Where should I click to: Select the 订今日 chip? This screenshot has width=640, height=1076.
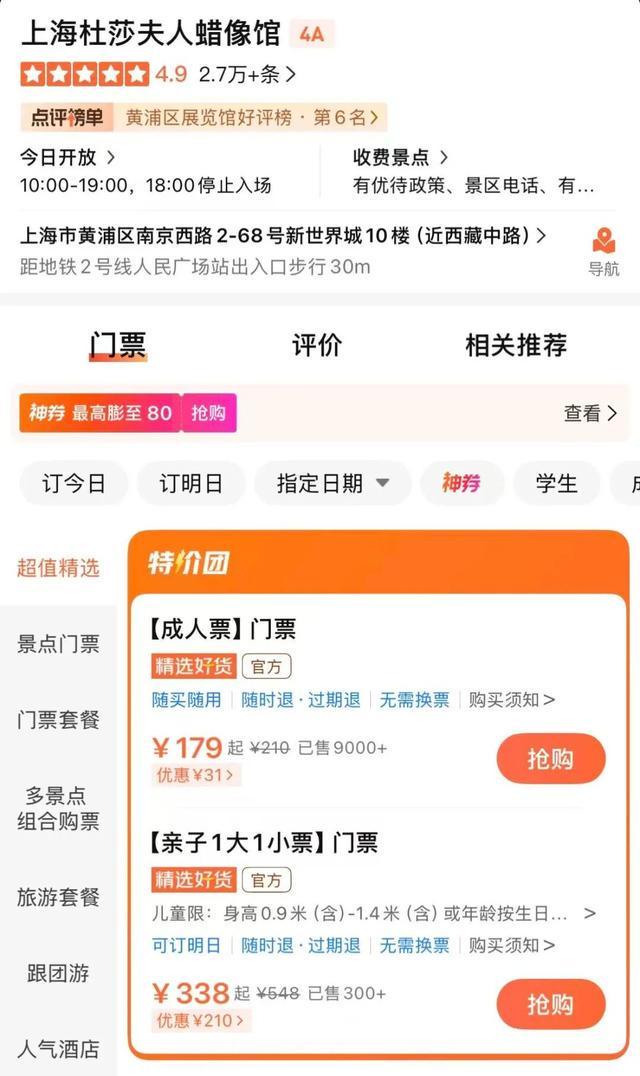(x=74, y=483)
